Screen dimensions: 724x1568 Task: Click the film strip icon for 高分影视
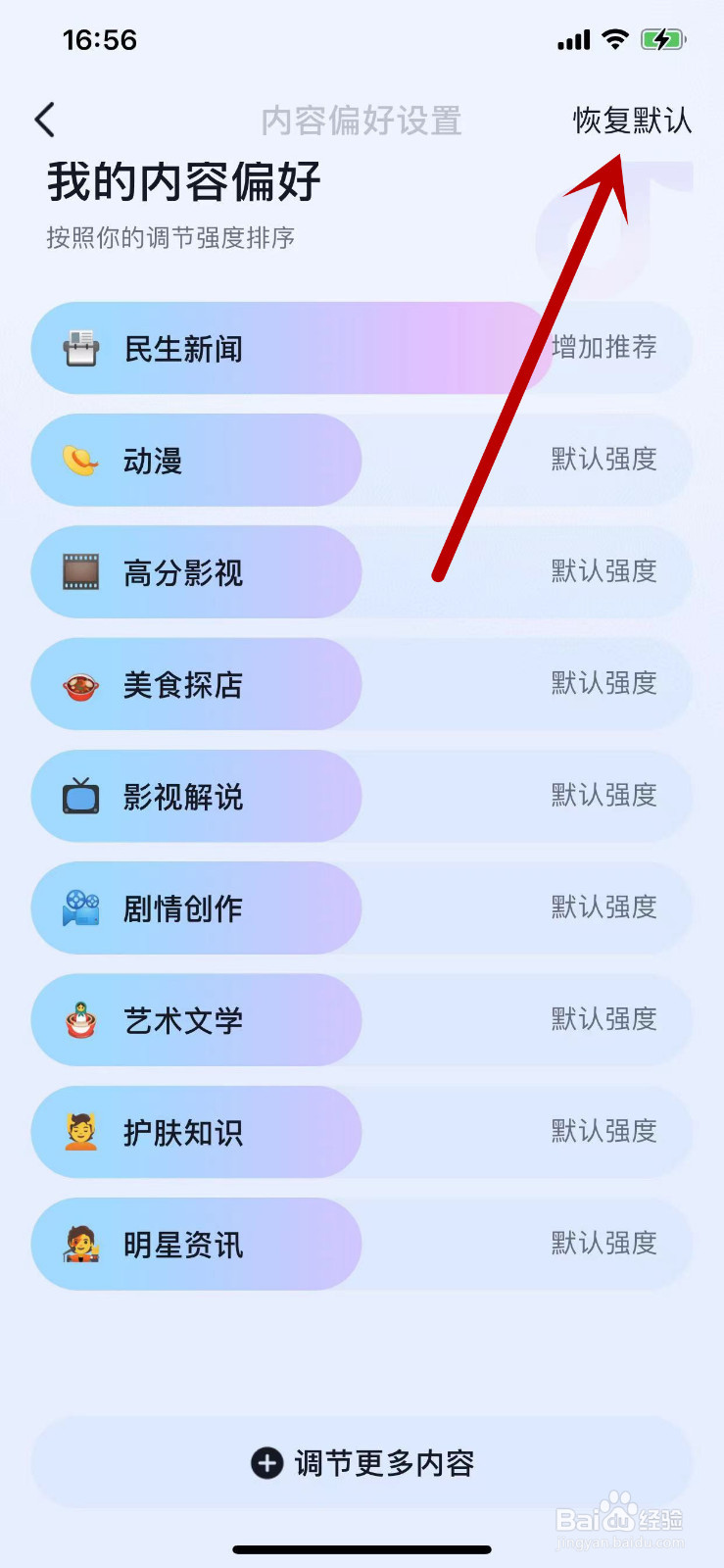pyautogui.click(x=80, y=571)
